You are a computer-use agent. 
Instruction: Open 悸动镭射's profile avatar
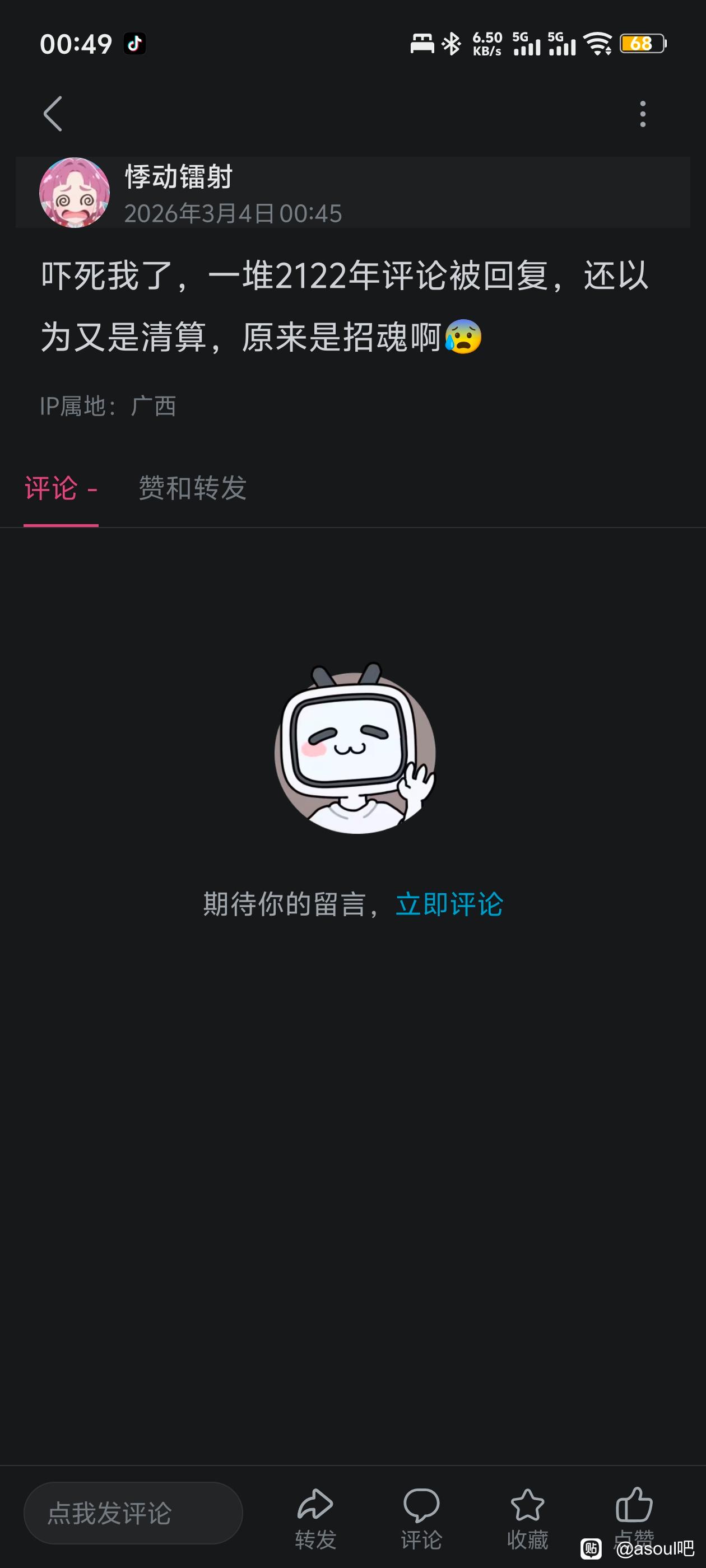pyautogui.click(x=75, y=192)
